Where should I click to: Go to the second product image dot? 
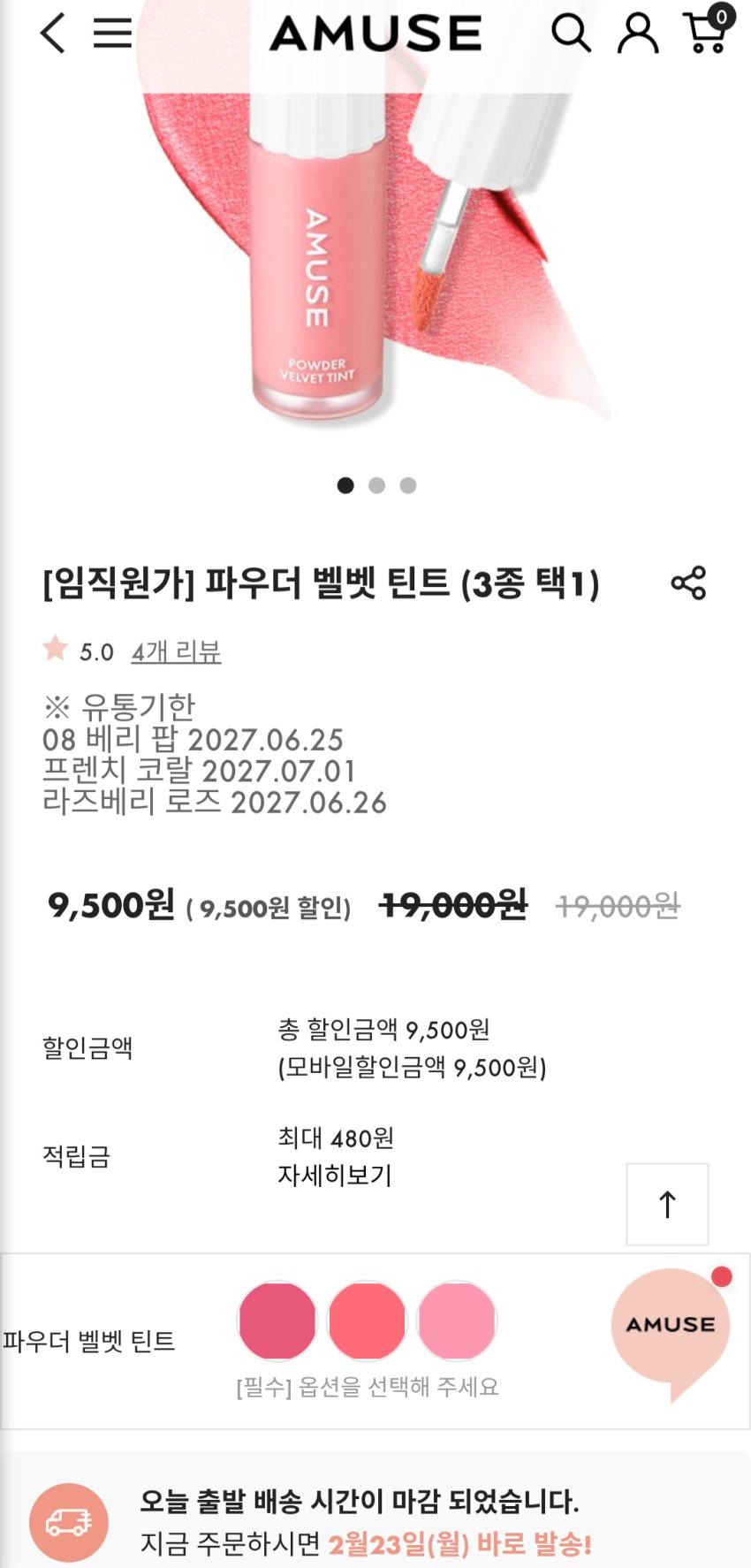(x=377, y=485)
